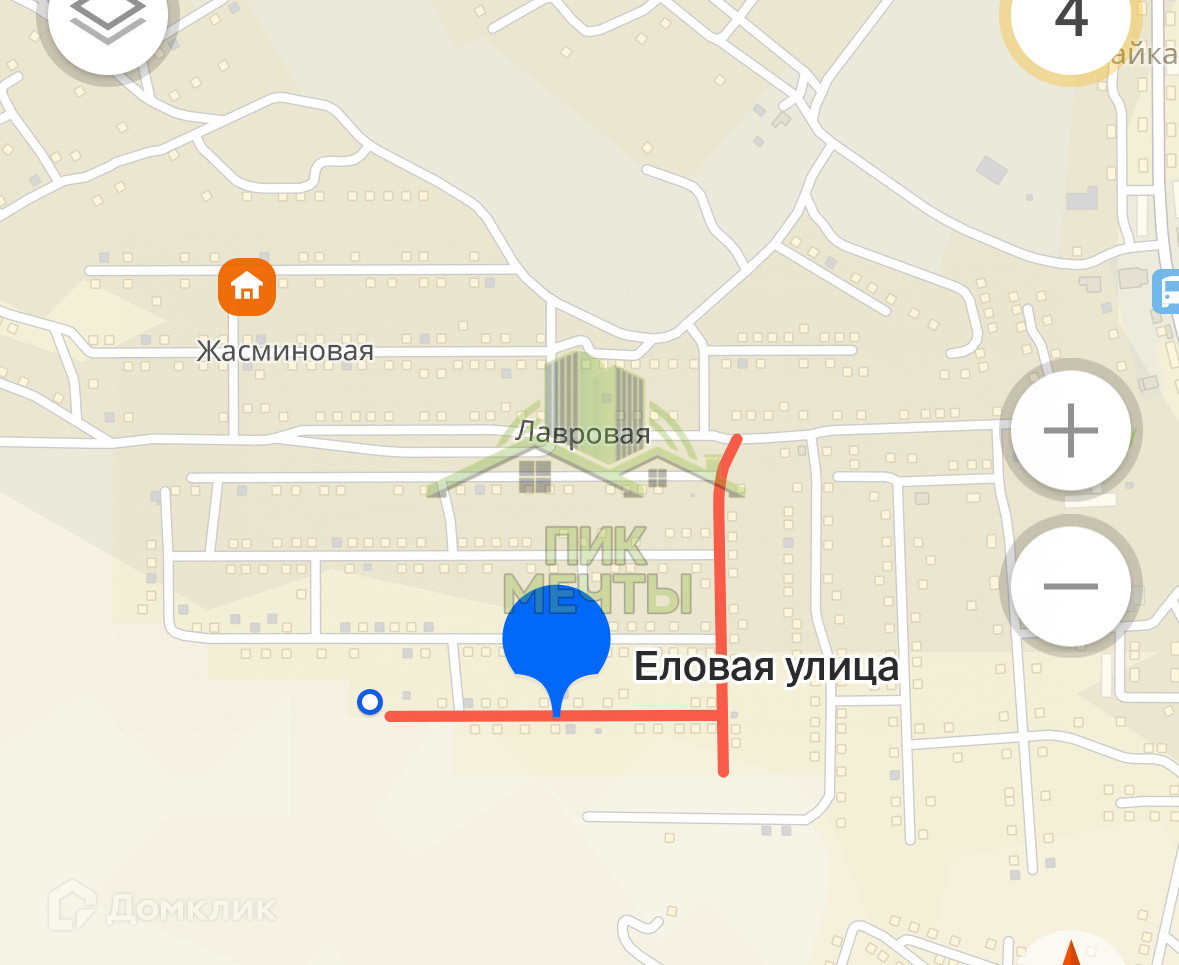The width and height of the screenshot is (1179, 965).
Task: Open the map layers button
Action: click(x=108, y=20)
